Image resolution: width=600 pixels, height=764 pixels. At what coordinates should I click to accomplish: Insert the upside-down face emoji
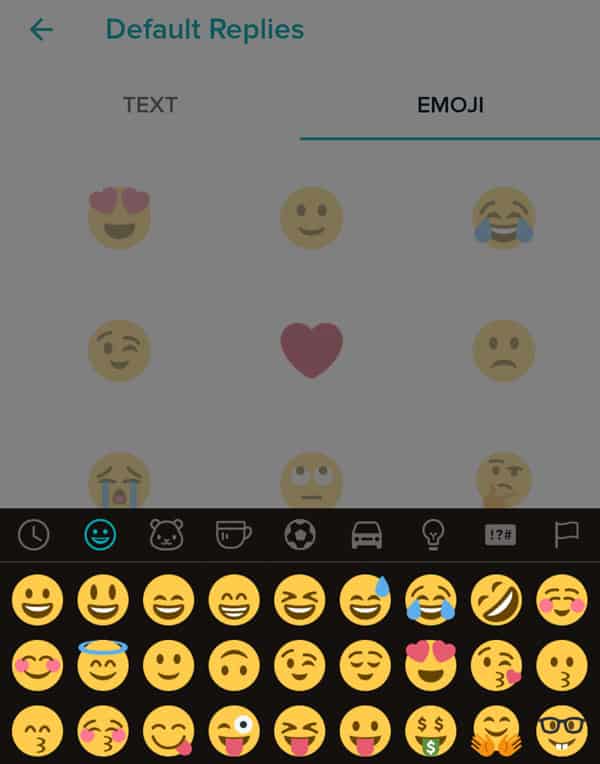(x=234, y=665)
